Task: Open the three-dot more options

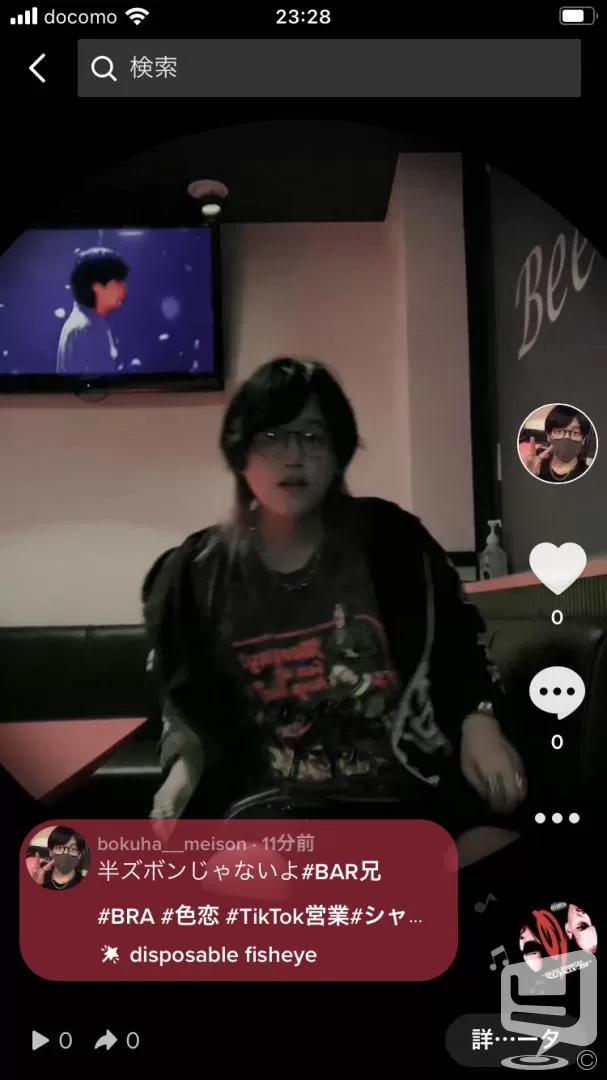Action: 557,818
